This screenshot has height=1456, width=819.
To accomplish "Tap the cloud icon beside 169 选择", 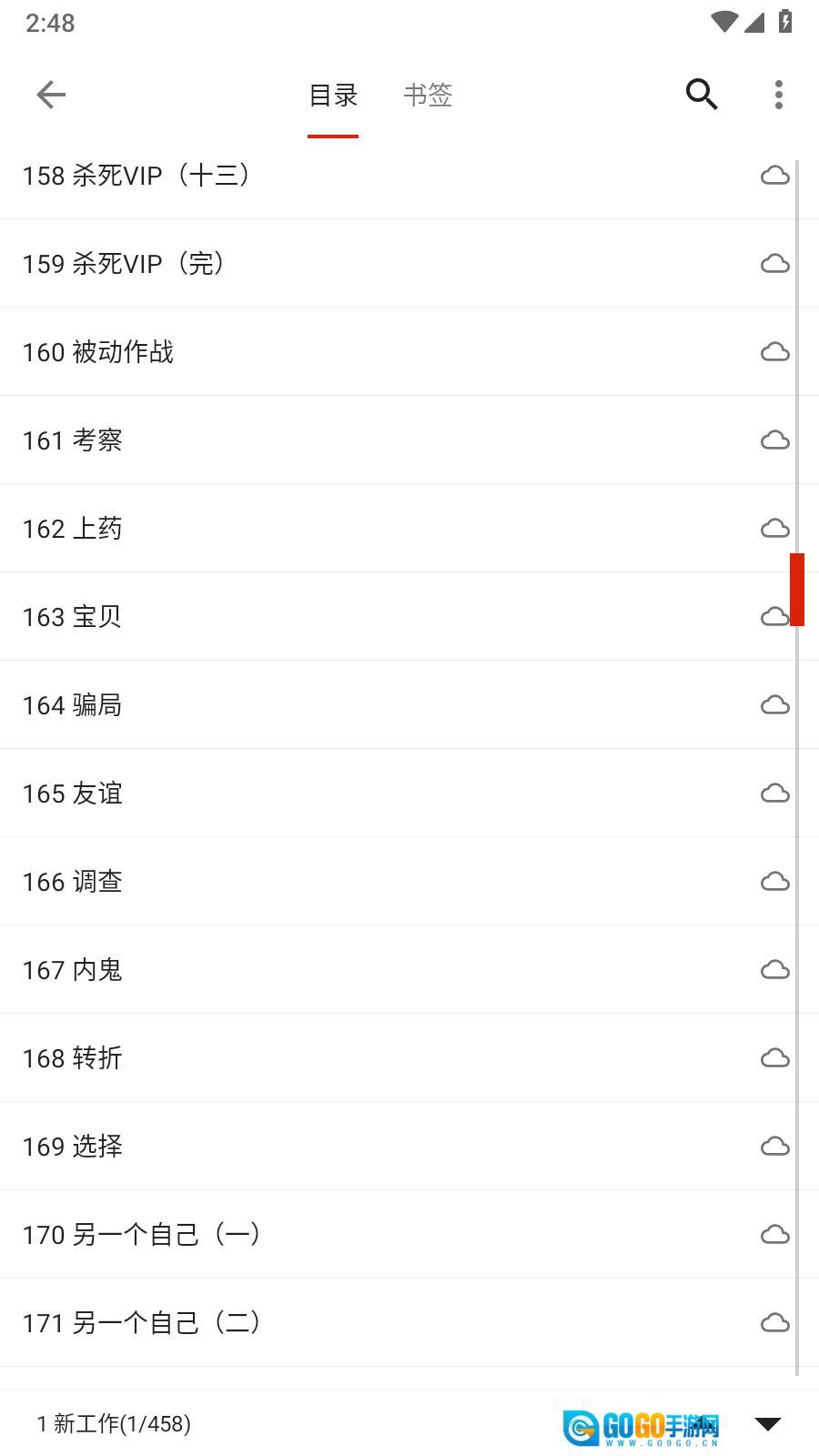I will pos(774,1146).
